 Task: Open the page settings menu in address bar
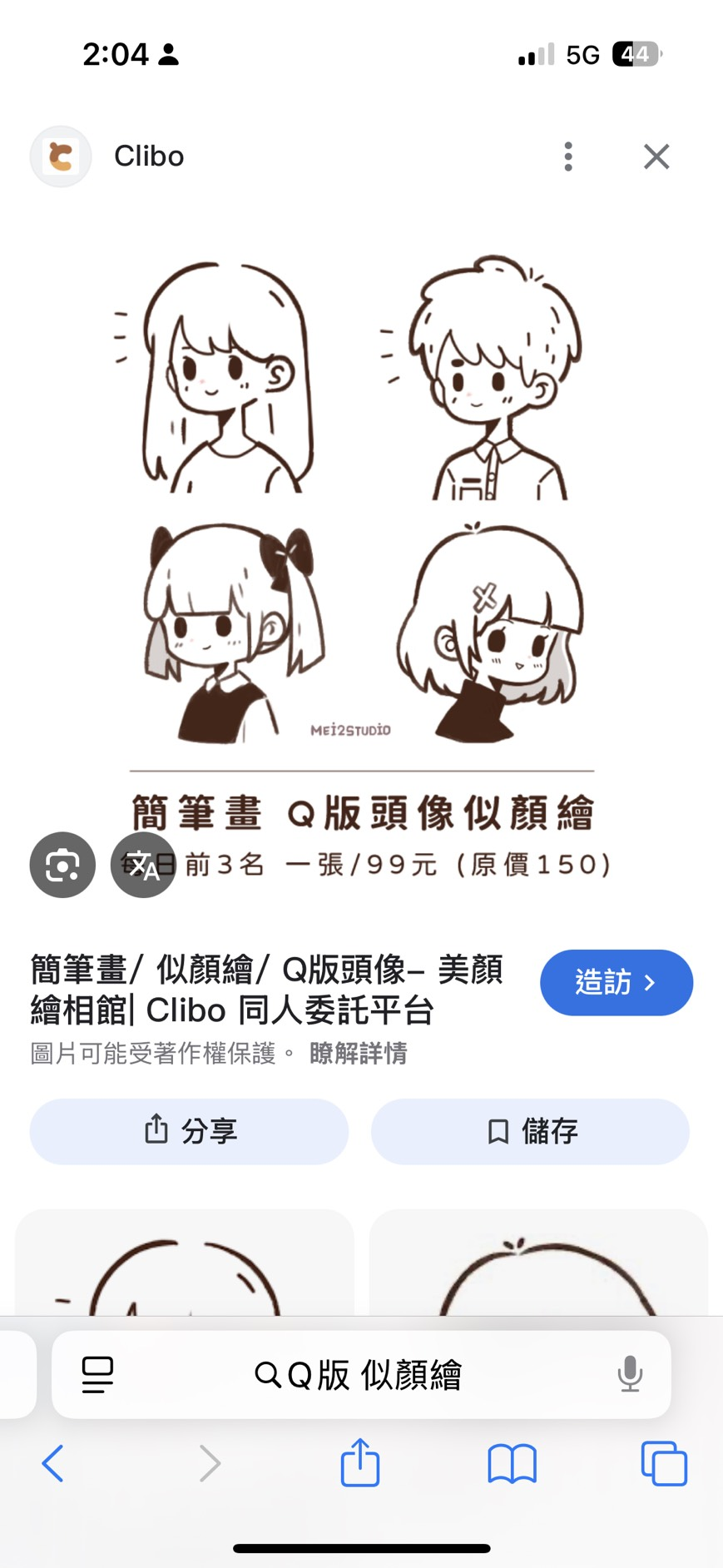(97, 1375)
